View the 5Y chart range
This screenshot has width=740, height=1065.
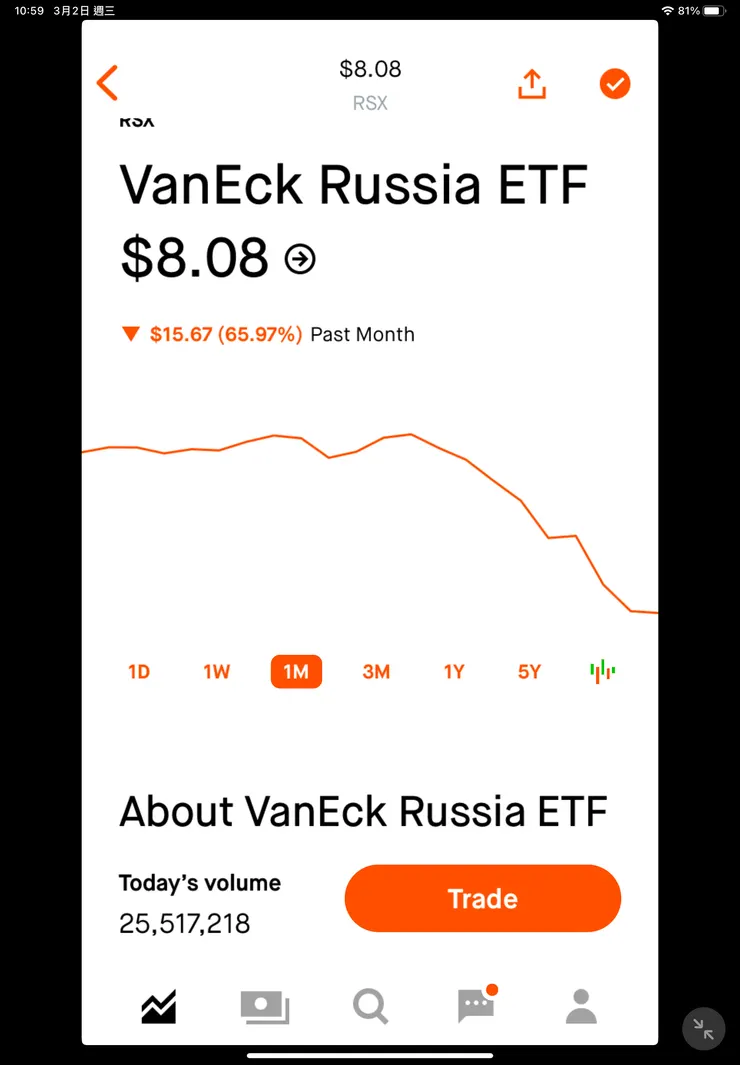click(x=529, y=672)
